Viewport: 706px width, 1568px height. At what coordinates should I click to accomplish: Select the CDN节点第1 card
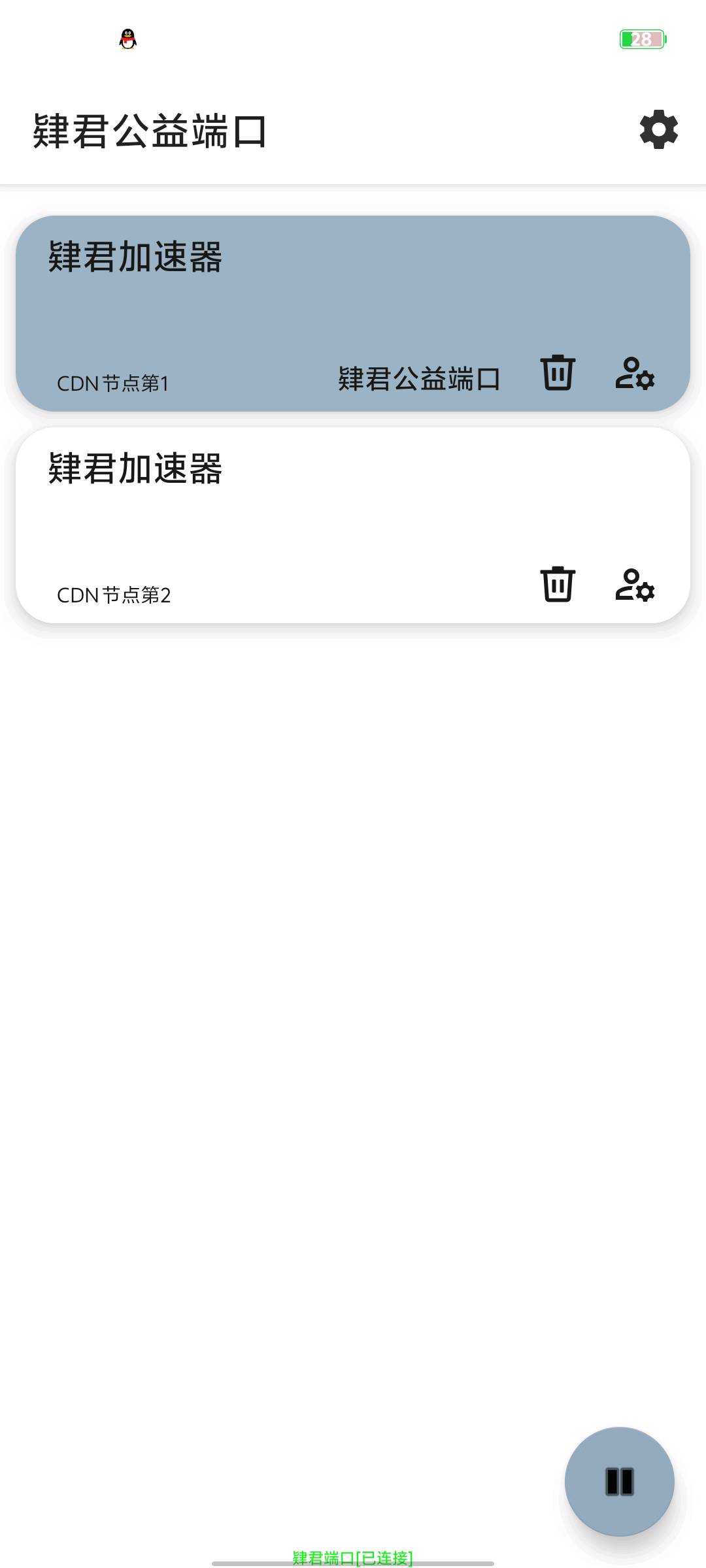(x=353, y=314)
